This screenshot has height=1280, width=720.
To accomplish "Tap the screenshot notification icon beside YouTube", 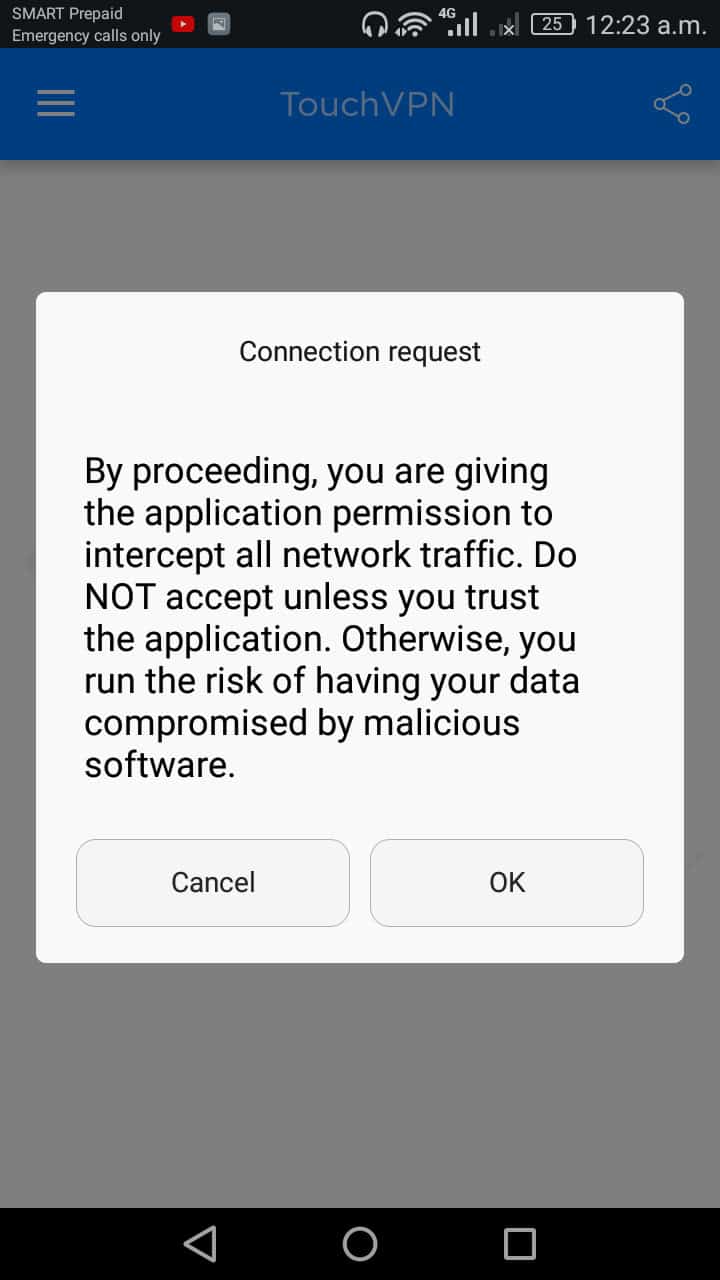I will (x=218, y=23).
